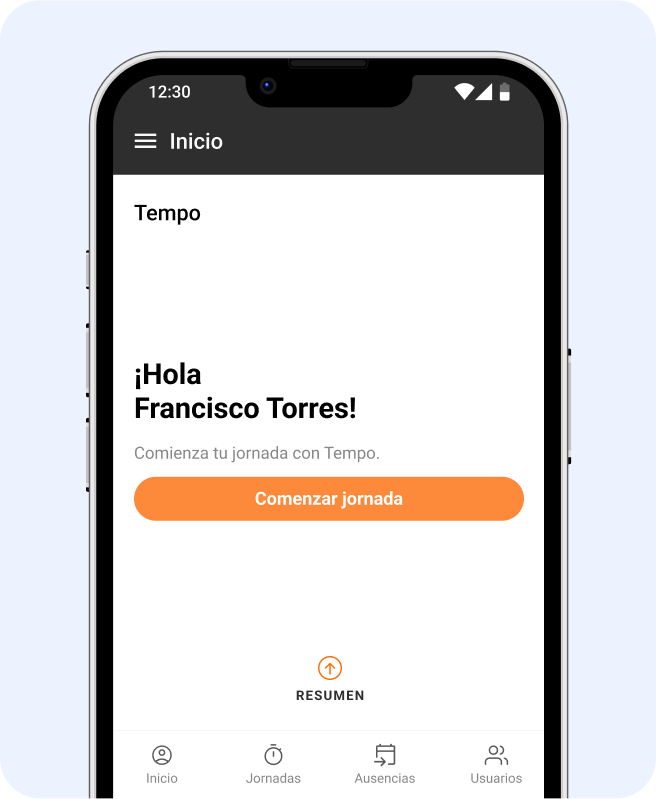Open the hamburger drawer menu

(x=146, y=141)
